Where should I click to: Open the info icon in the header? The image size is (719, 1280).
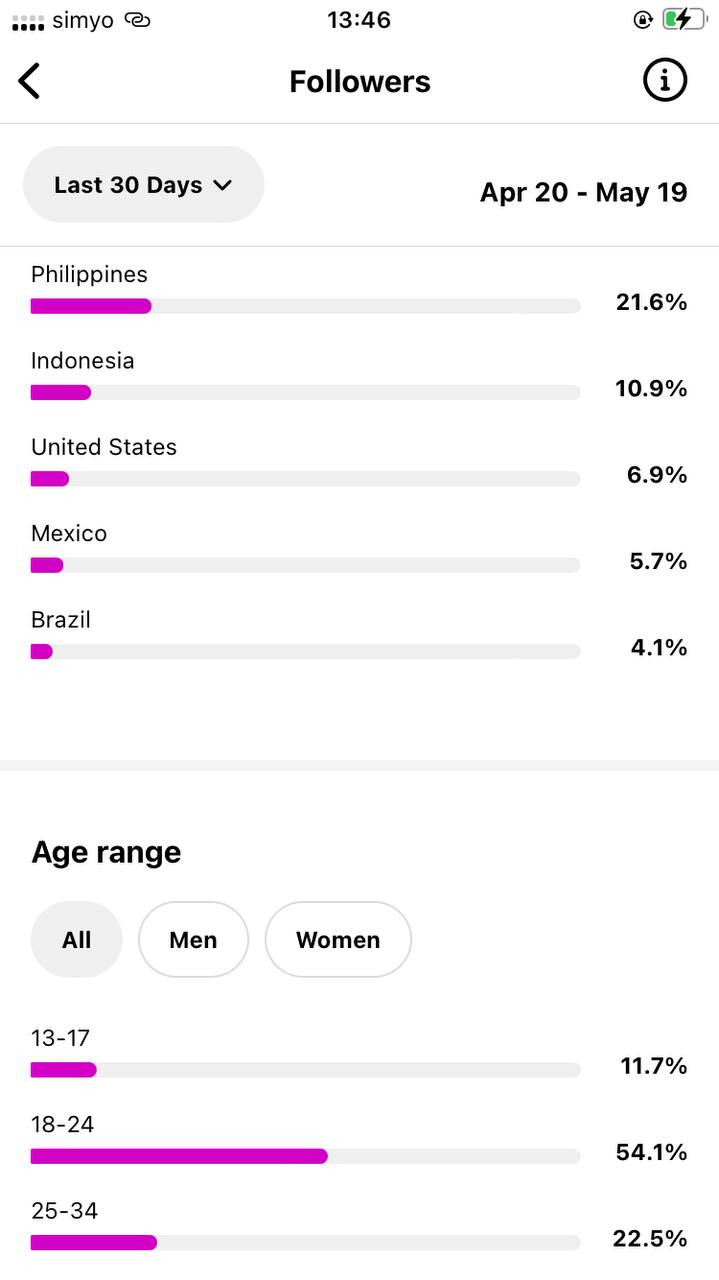point(665,80)
